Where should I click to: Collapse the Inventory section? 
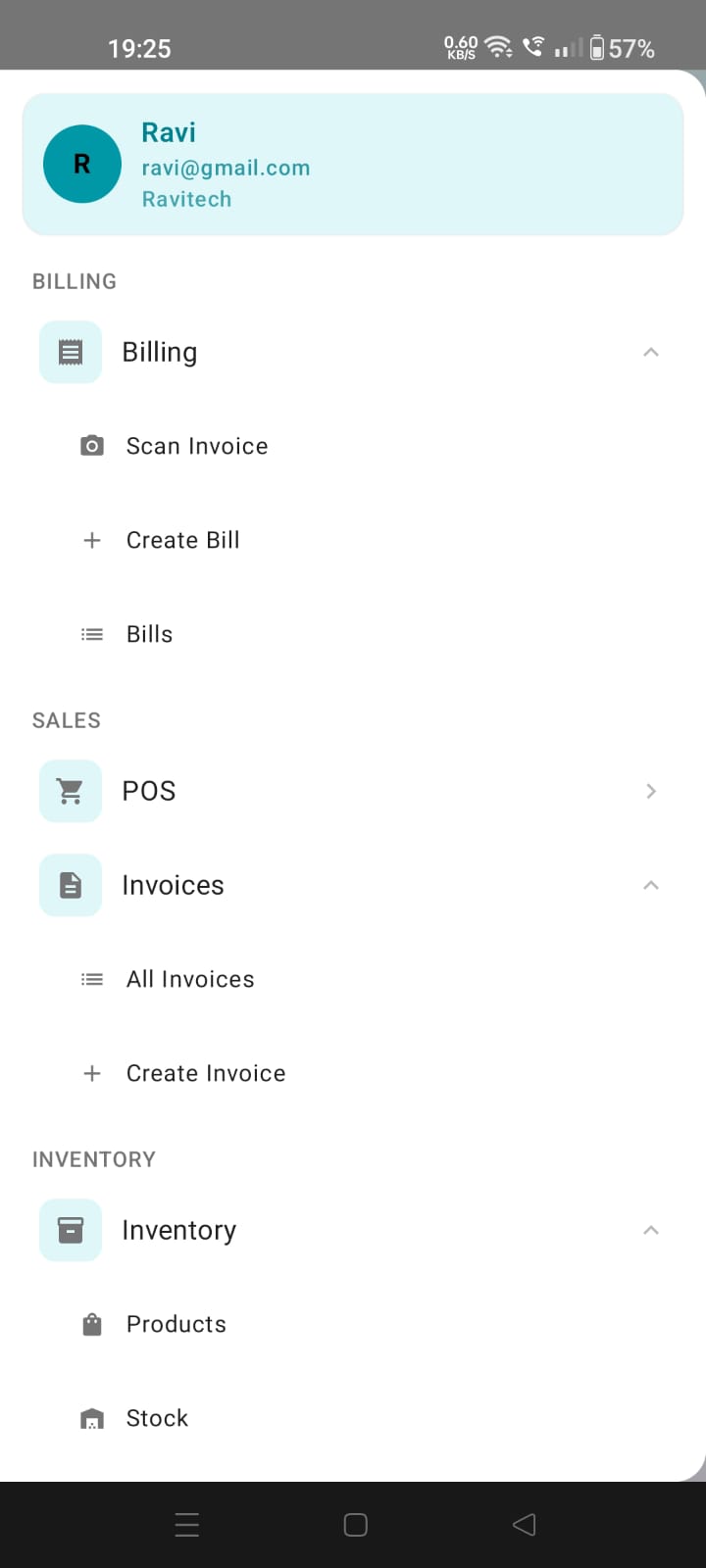click(650, 1230)
